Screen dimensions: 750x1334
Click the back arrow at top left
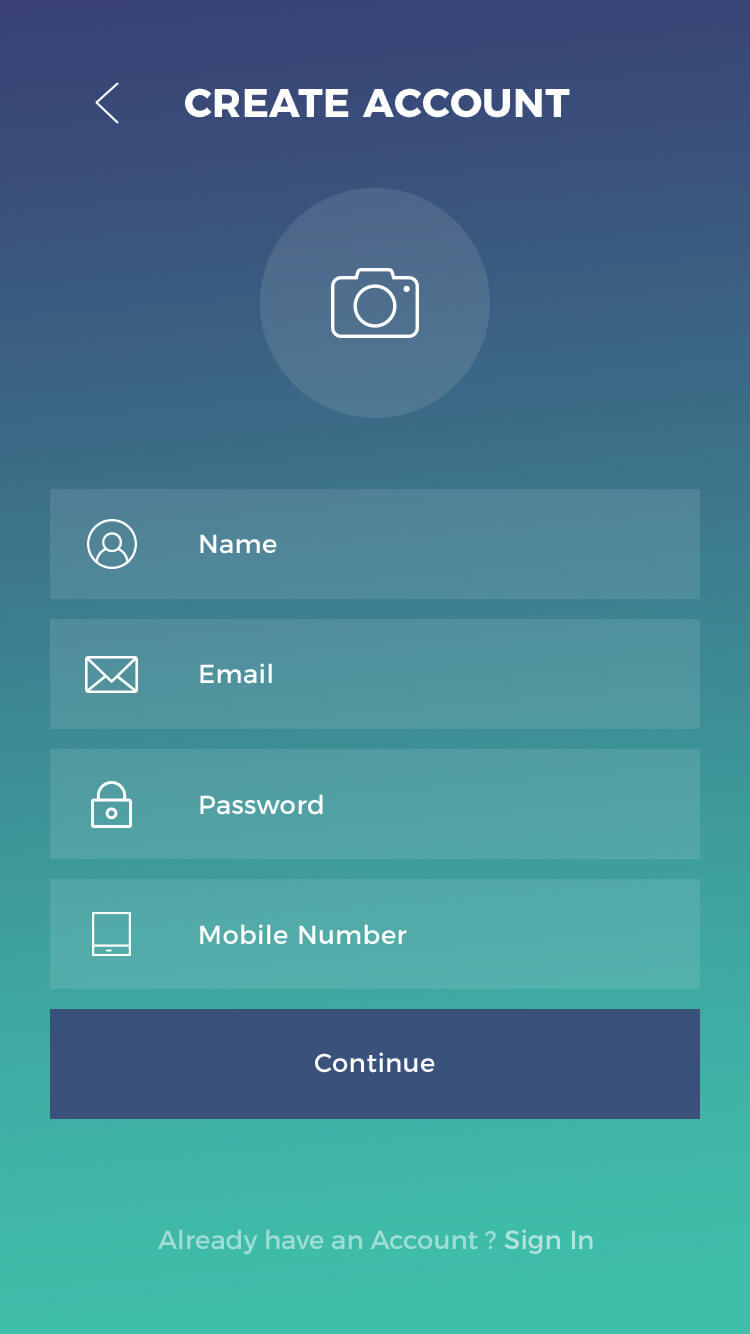[106, 103]
